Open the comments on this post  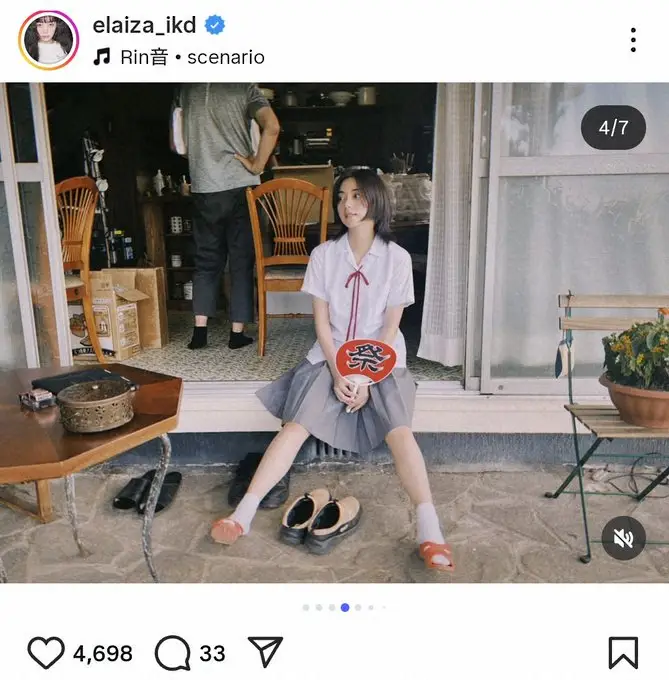pyautogui.click(x=173, y=653)
